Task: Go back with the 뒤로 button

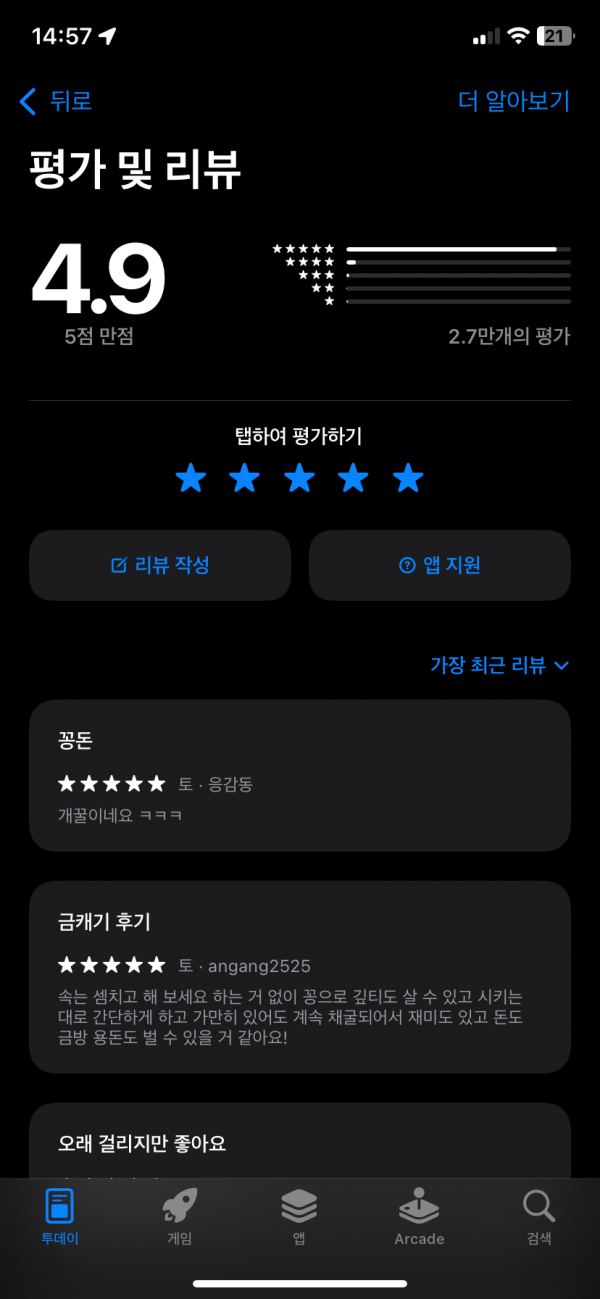Action: (x=55, y=101)
